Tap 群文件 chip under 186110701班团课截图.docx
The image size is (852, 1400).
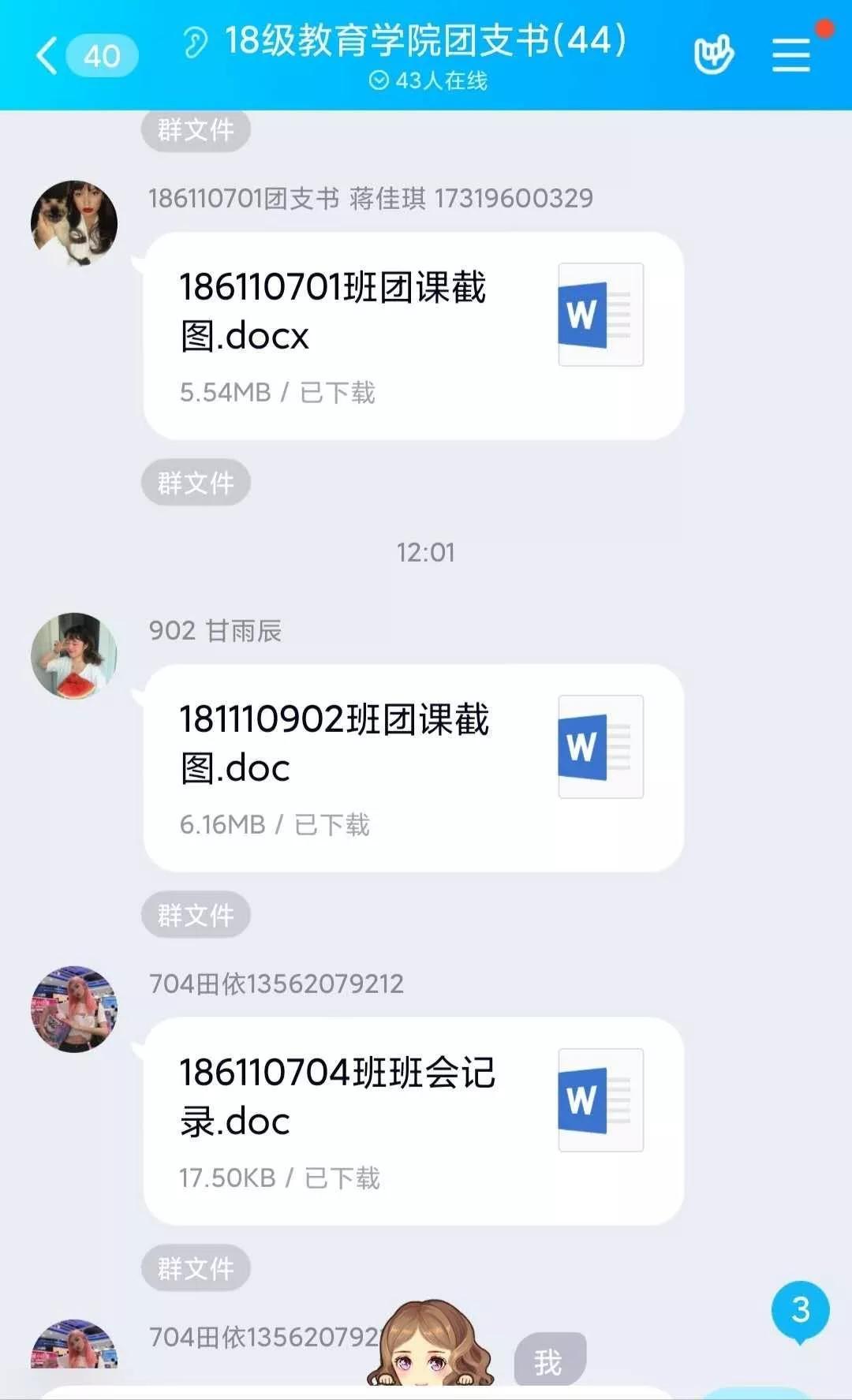(196, 483)
